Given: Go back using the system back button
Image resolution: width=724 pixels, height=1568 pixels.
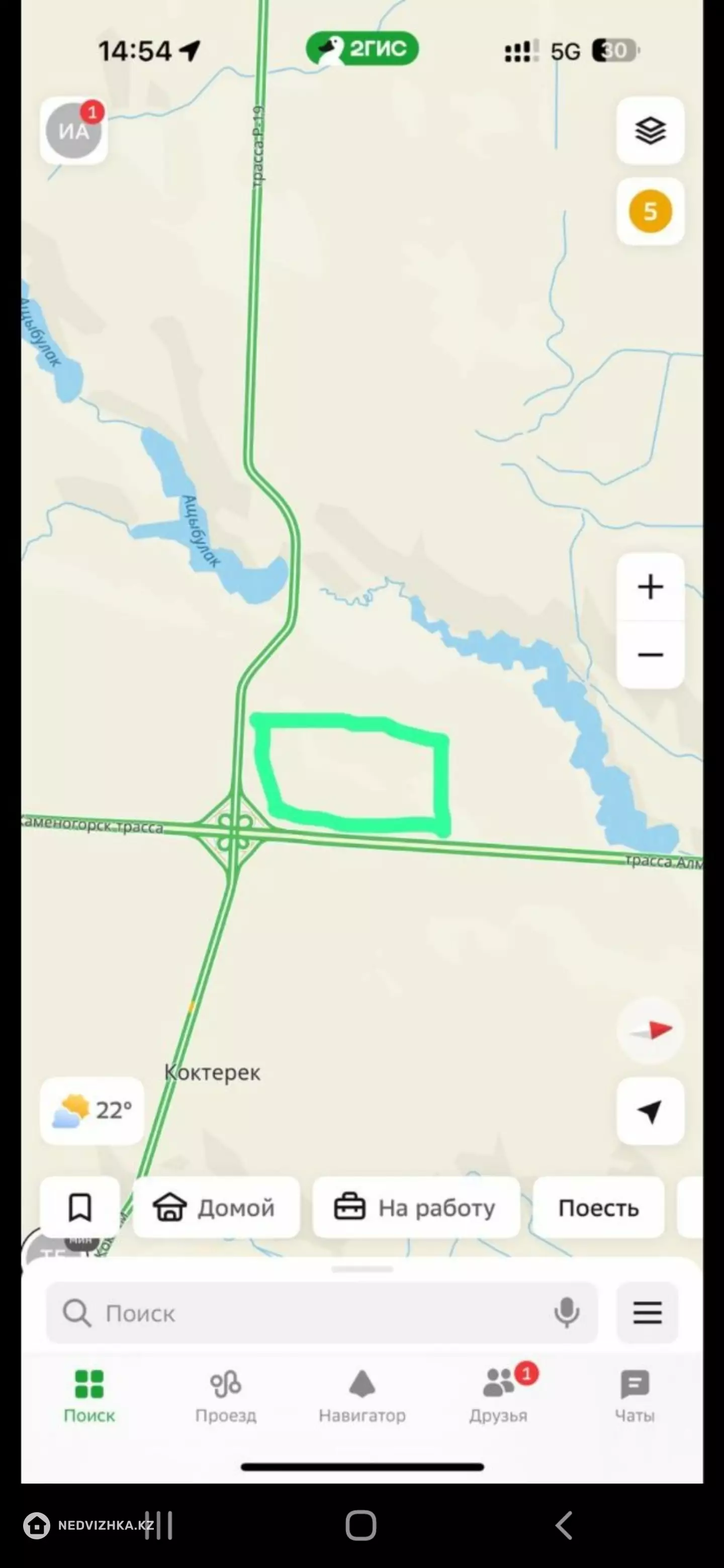Looking at the screenshot, I should coord(564,1525).
